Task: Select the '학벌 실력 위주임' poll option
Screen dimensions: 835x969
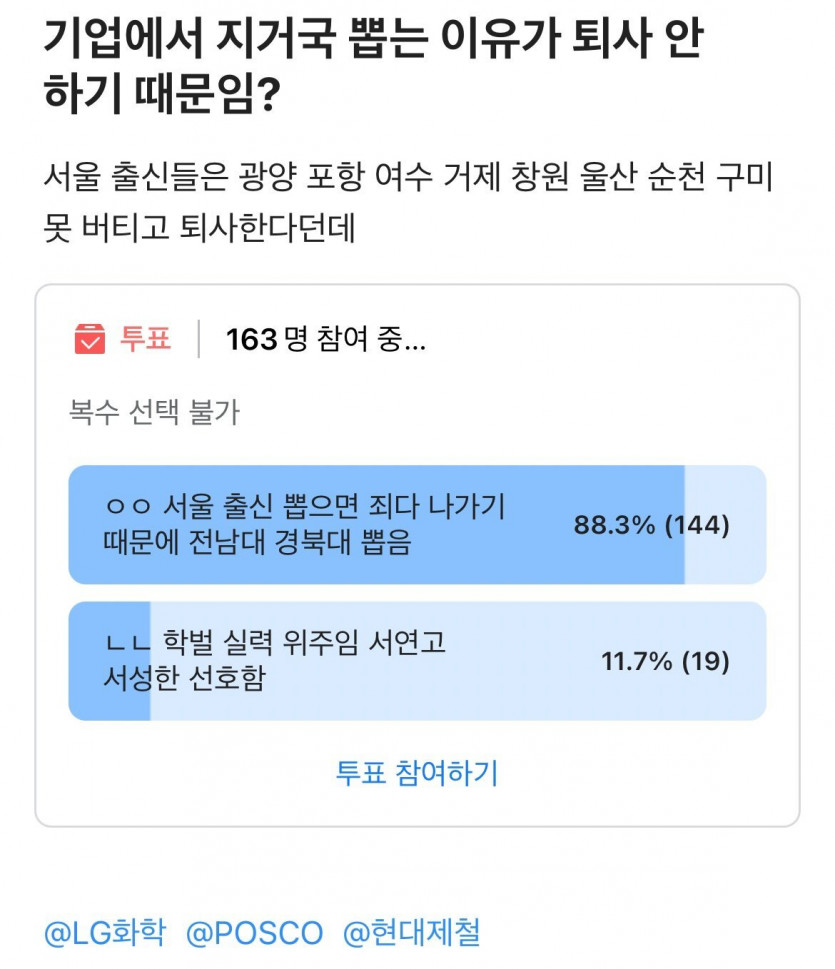Action: pyautogui.click(x=417, y=660)
